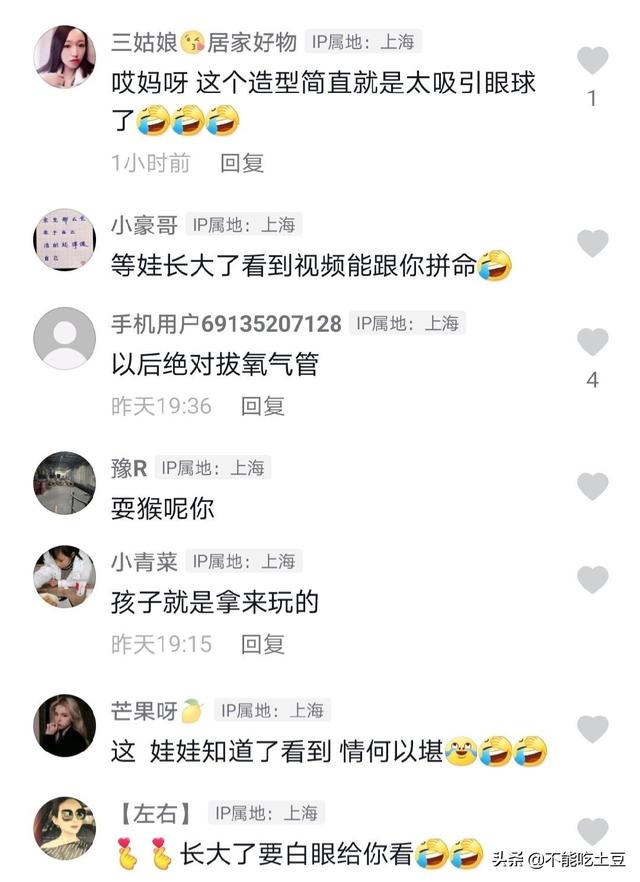Open 三姑娘's profile avatar
This screenshot has width=640, height=882.
pos(64,57)
